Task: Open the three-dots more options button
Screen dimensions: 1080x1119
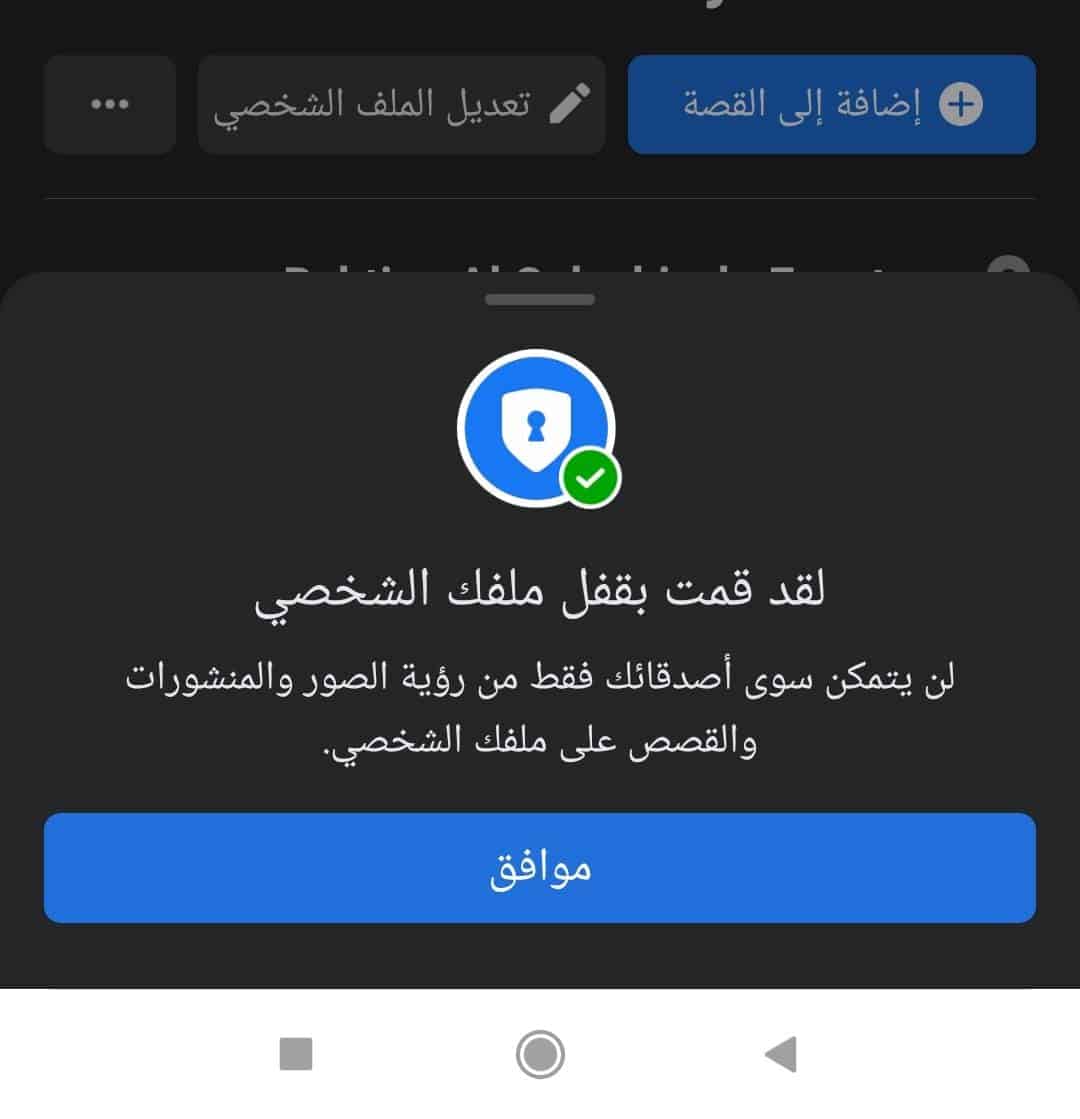Action: pyautogui.click(x=110, y=104)
